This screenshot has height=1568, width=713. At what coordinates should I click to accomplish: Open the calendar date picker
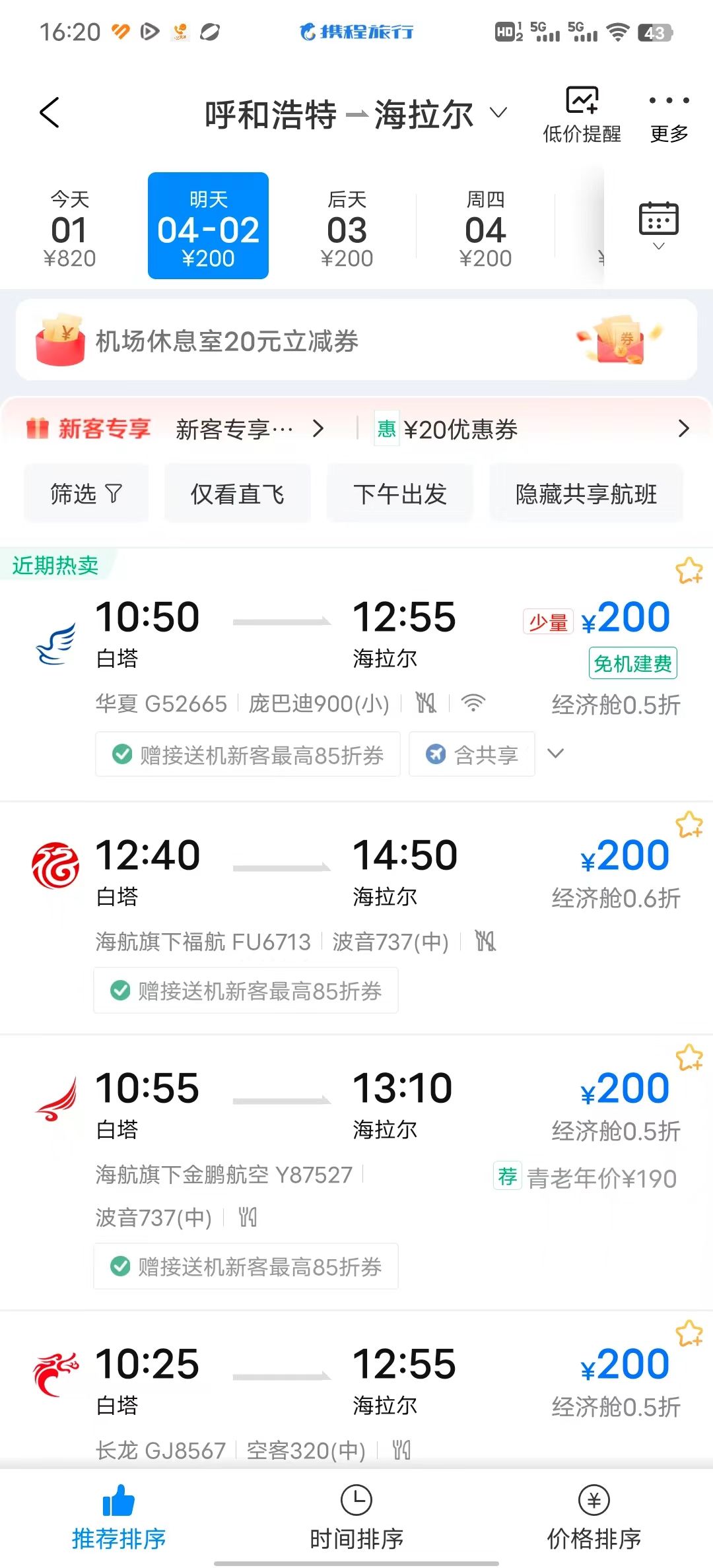pos(658,223)
